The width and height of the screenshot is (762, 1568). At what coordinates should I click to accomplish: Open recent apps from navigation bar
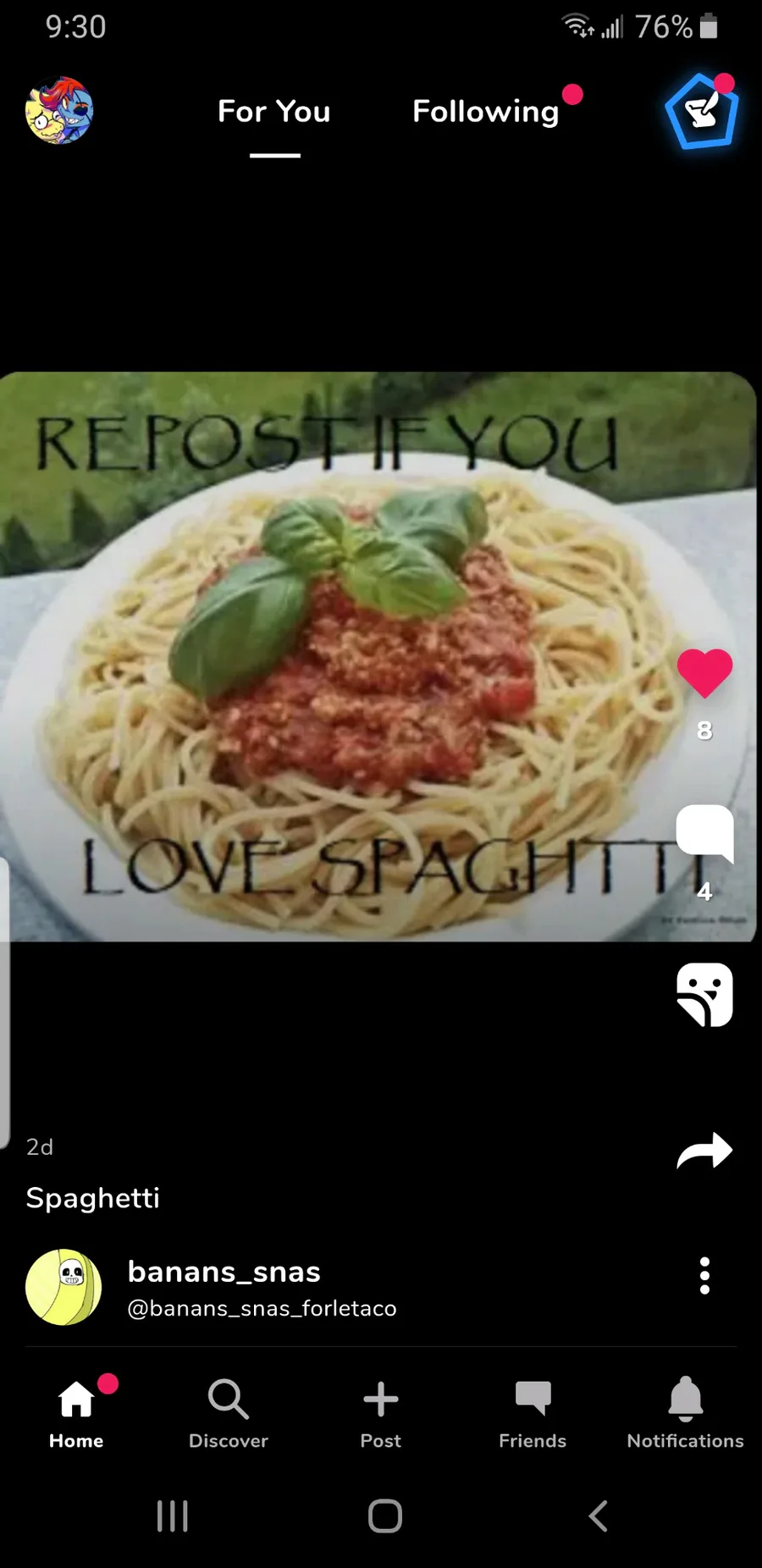pyautogui.click(x=173, y=1516)
